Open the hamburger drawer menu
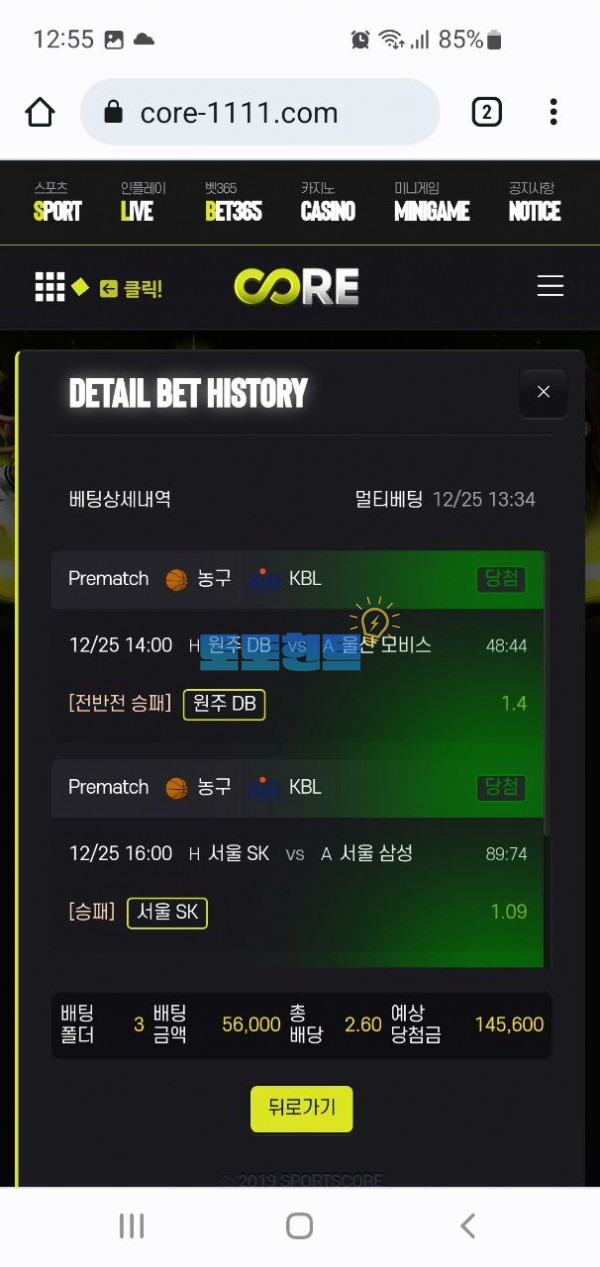 pyautogui.click(x=550, y=287)
